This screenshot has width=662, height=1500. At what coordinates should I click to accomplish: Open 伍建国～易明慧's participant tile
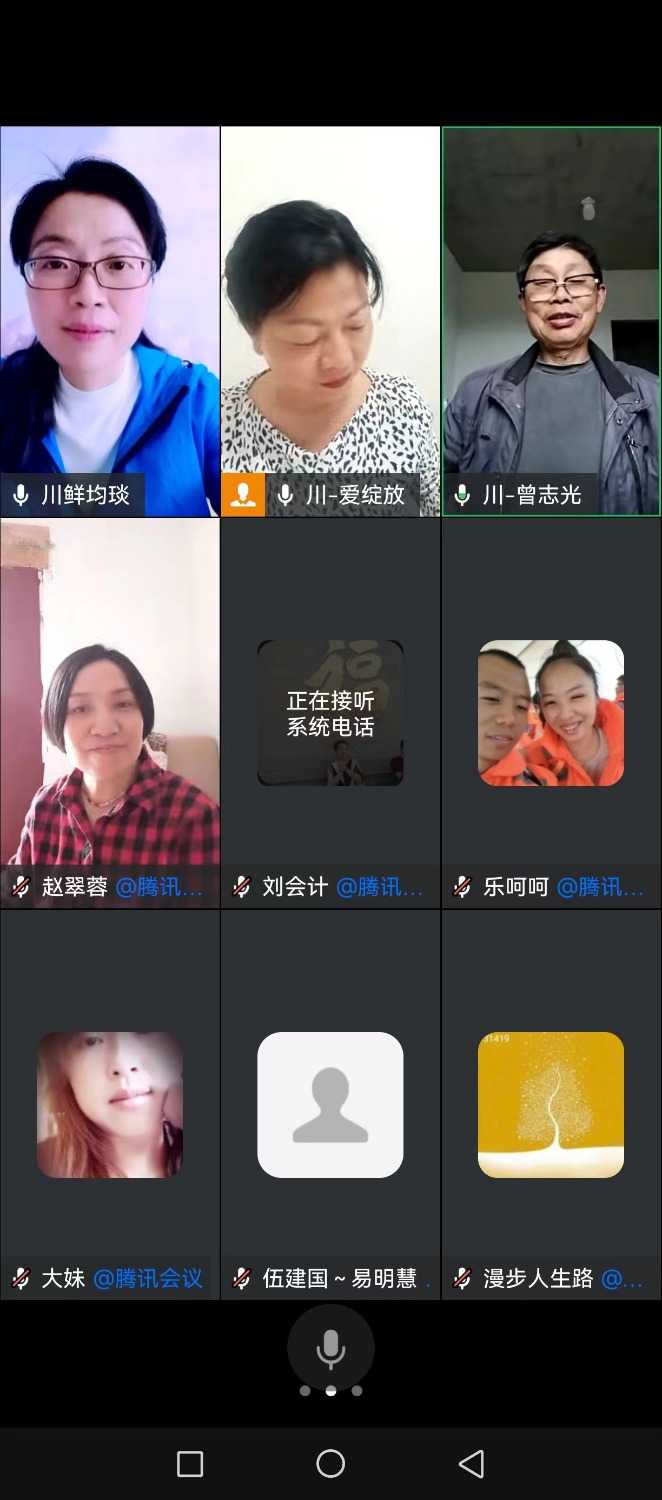[330, 1104]
